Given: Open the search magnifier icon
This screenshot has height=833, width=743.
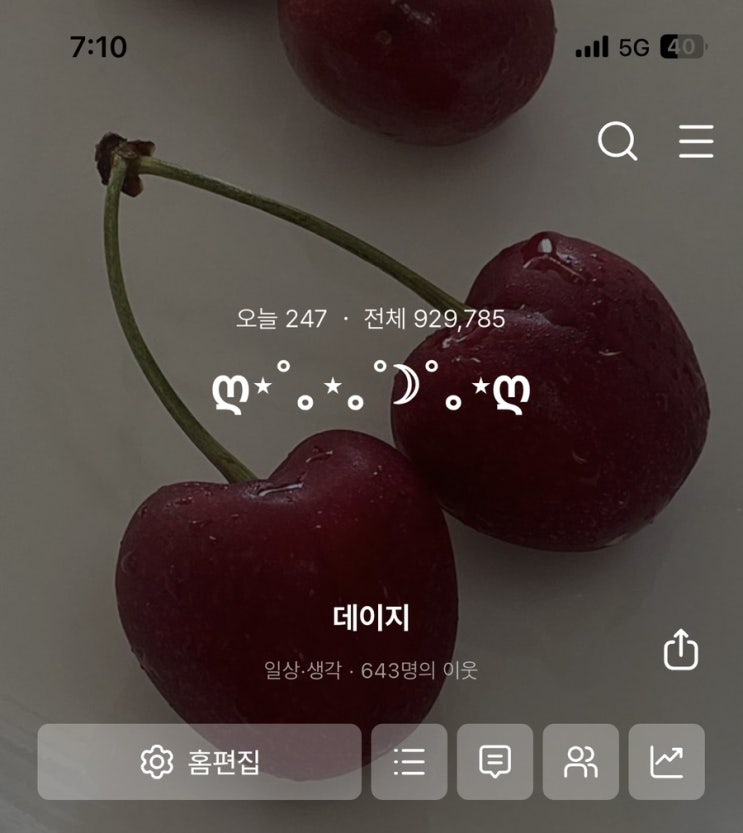Looking at the screenshot, I should click(x=617, y=141).
